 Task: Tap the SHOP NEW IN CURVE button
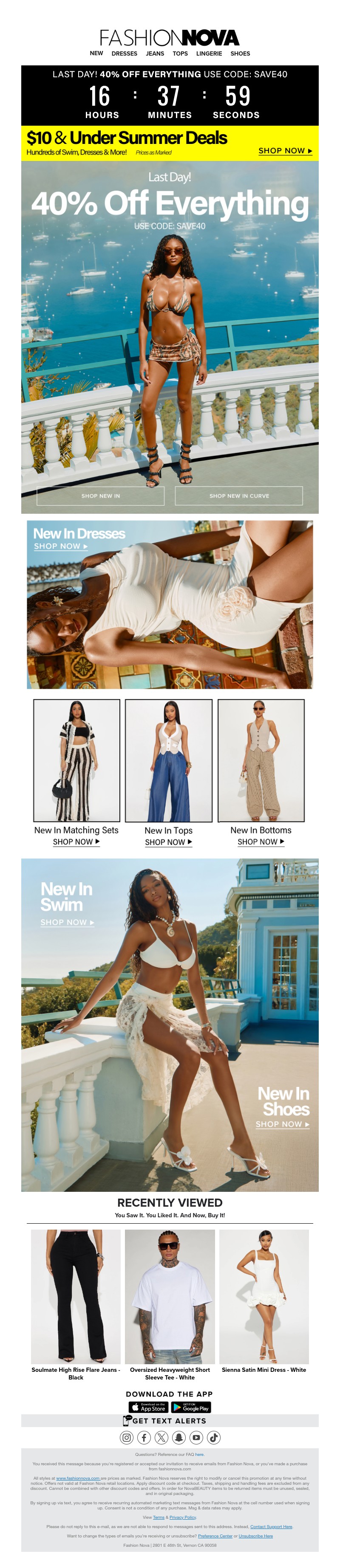coord(239,495)
